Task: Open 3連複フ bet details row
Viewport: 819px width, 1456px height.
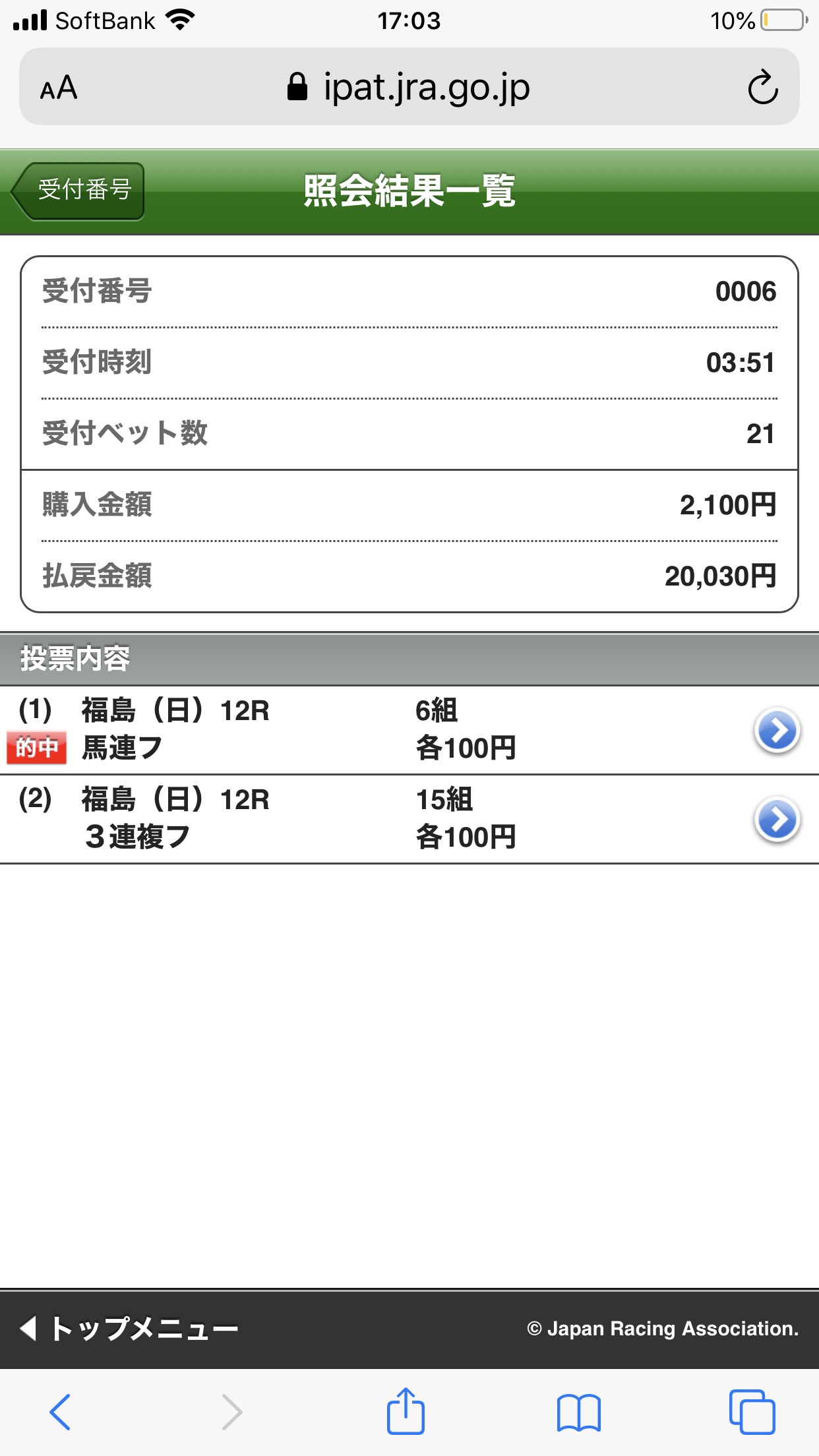Action: (777, 820)
